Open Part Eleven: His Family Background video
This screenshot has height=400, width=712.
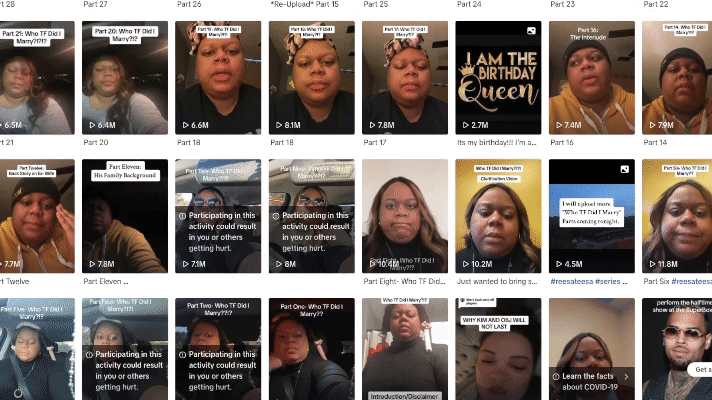point(124,216)
